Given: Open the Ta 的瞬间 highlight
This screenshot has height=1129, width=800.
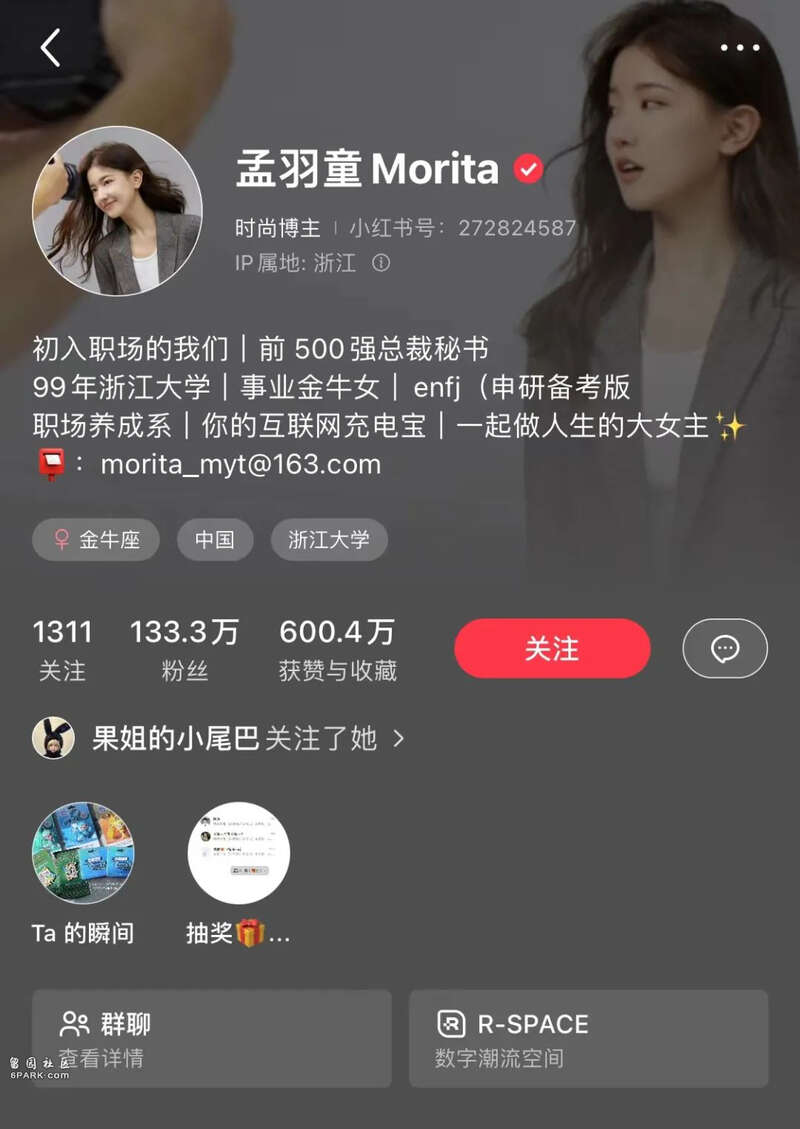Looking at the screenshot, I should tap(83, 853).
